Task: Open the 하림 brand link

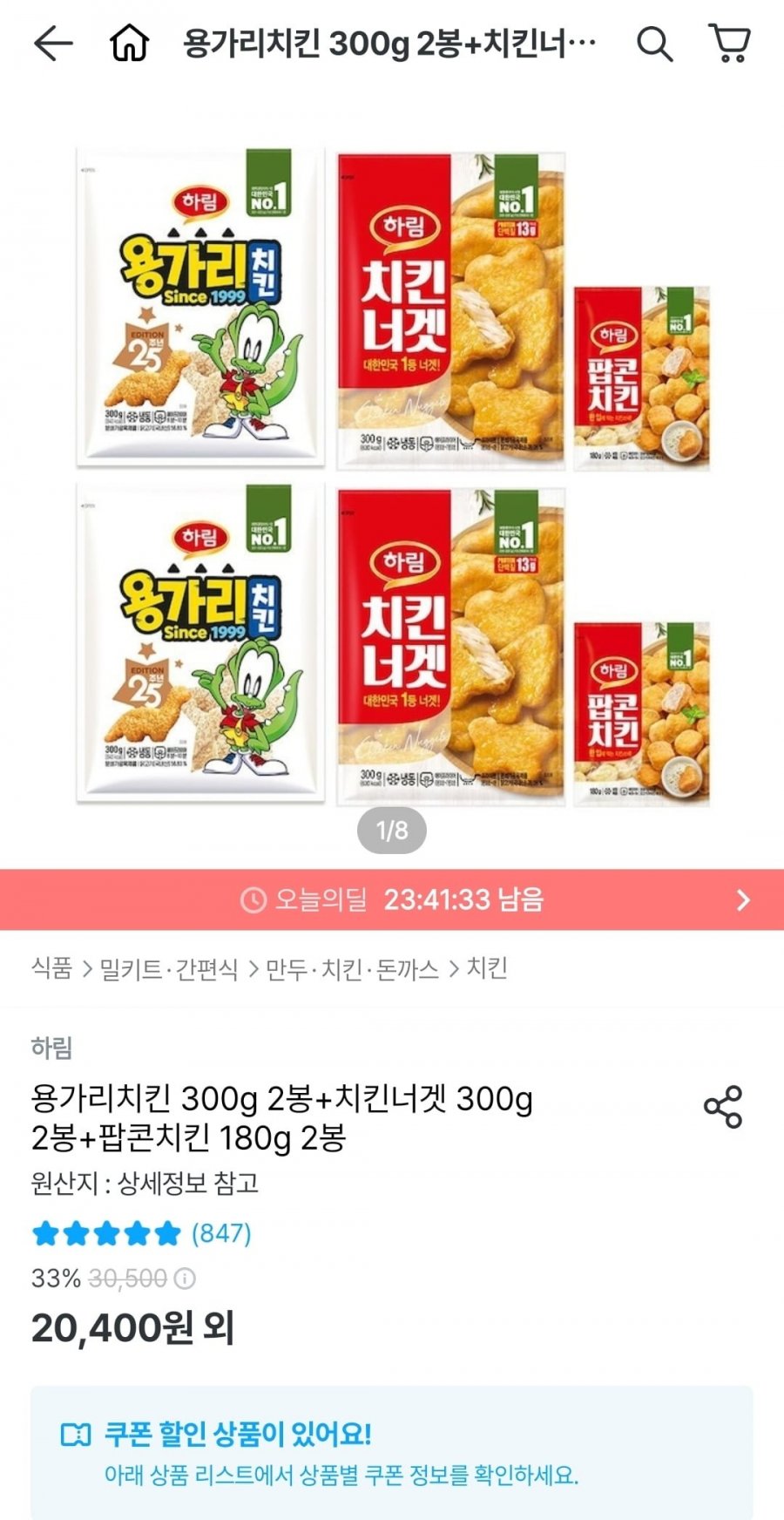Action: tap(51, 1047)
